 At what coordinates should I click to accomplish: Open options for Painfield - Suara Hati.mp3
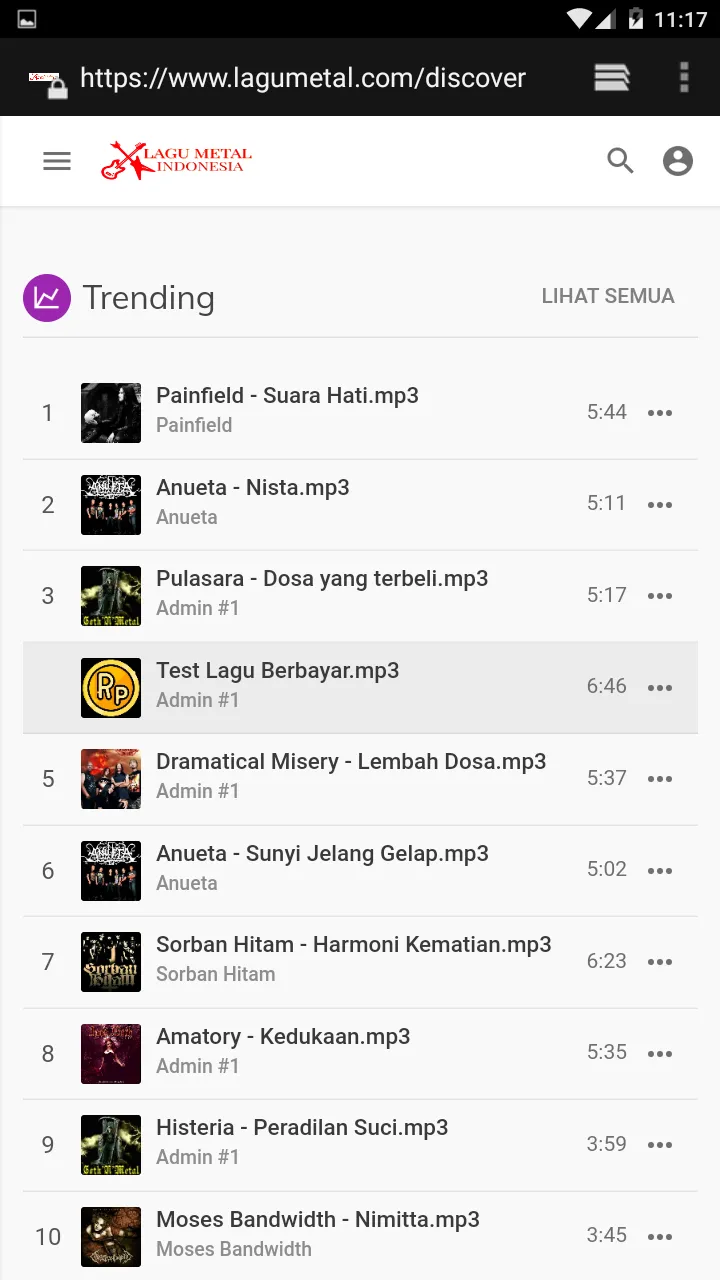(660, 413)
